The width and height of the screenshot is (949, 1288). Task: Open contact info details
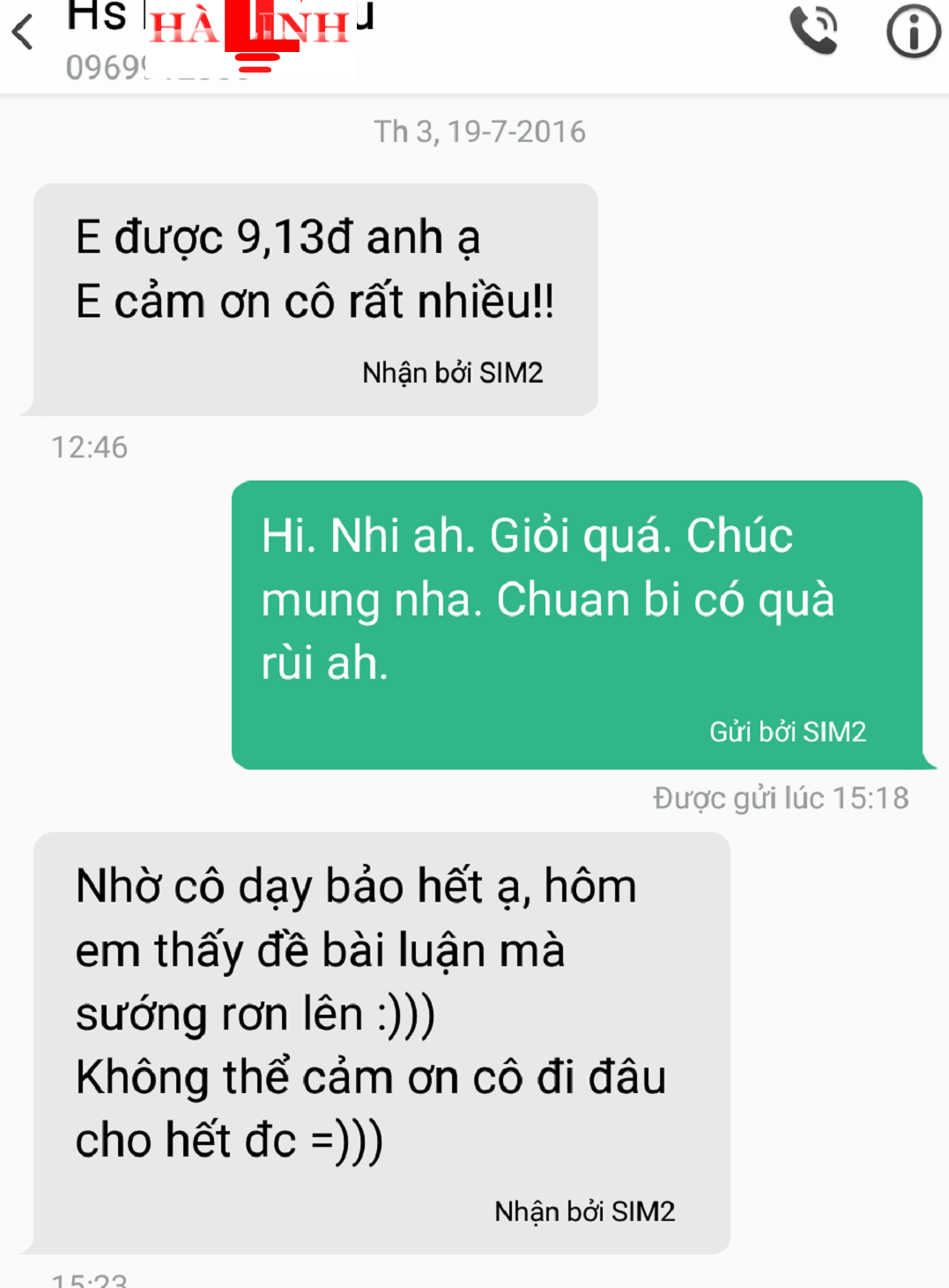point(913,32)
